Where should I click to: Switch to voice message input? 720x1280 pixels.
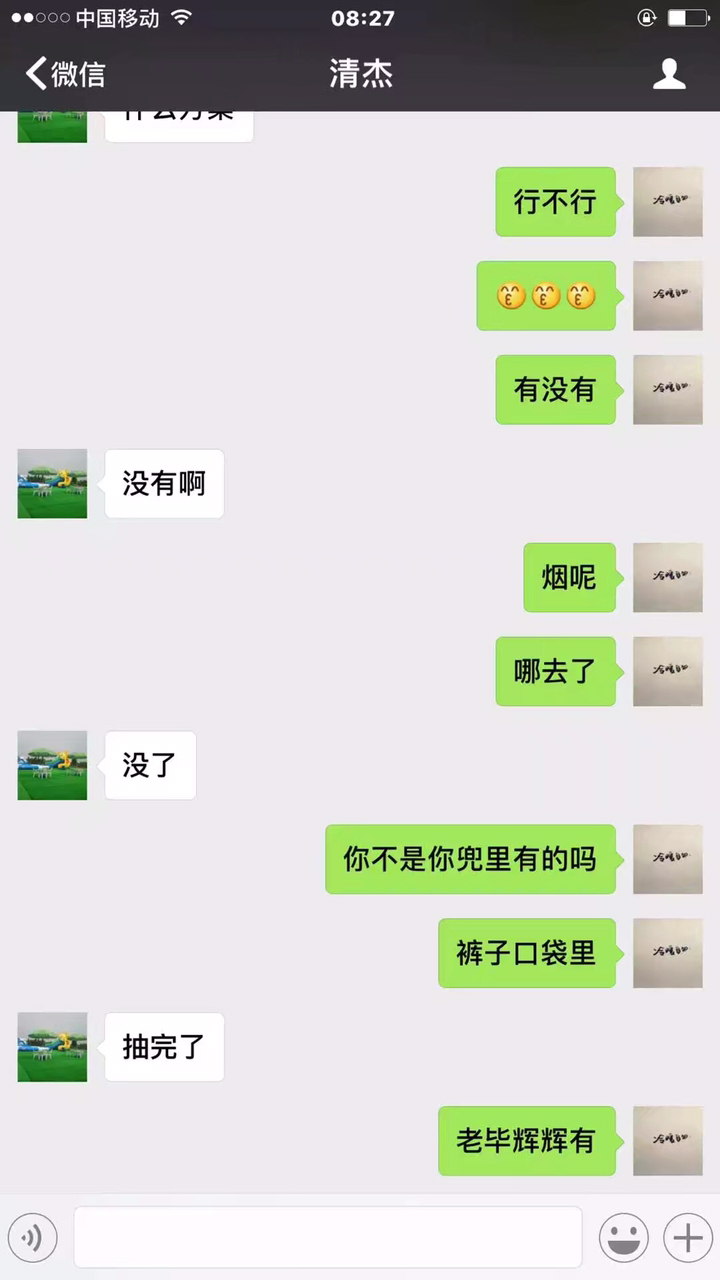(33, 1238)
